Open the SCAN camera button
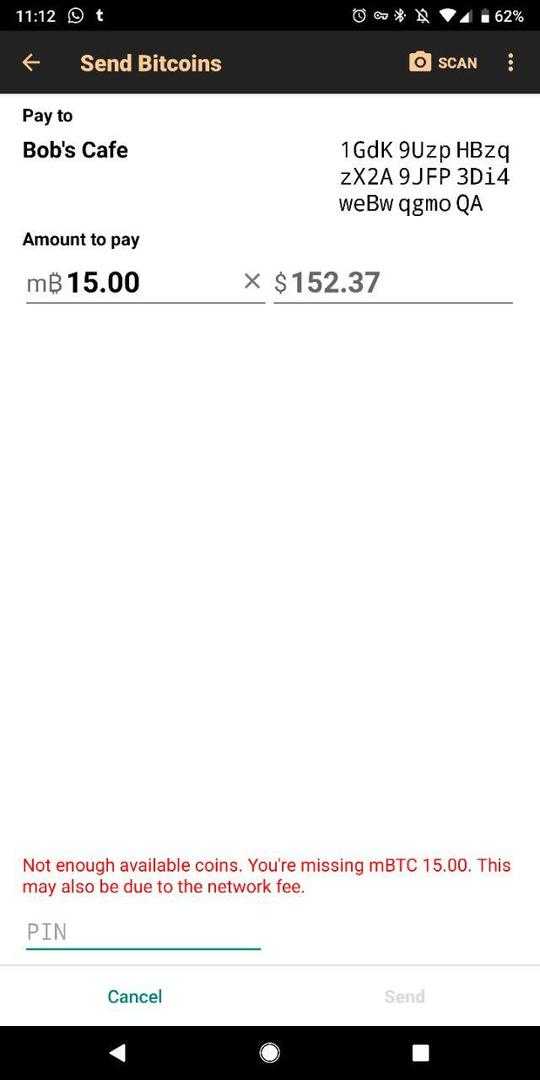The image size is (540, 1080). coord(443,63)
